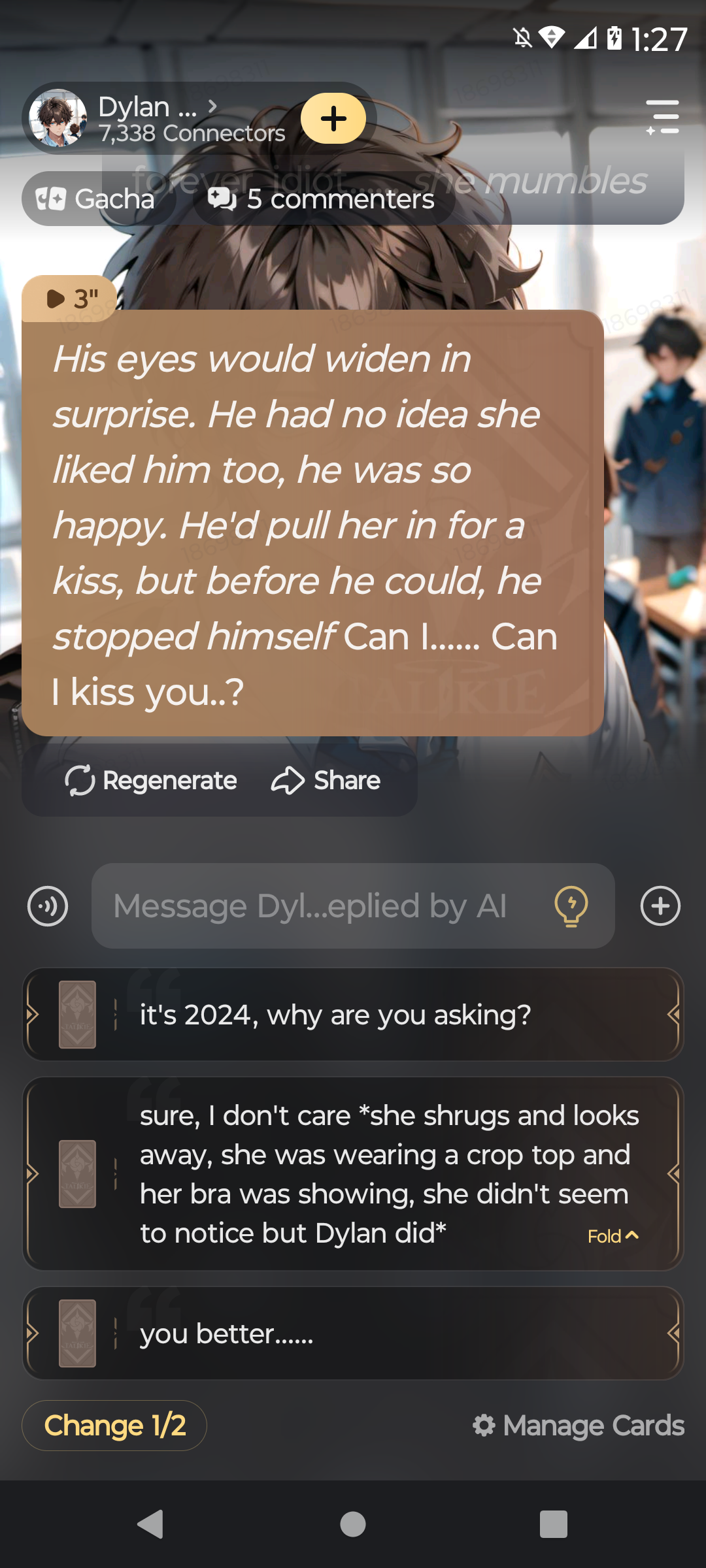The image size is (706, 1568).
Task: Tap the lightbulb inspiration icon
Action: (571, 906)
